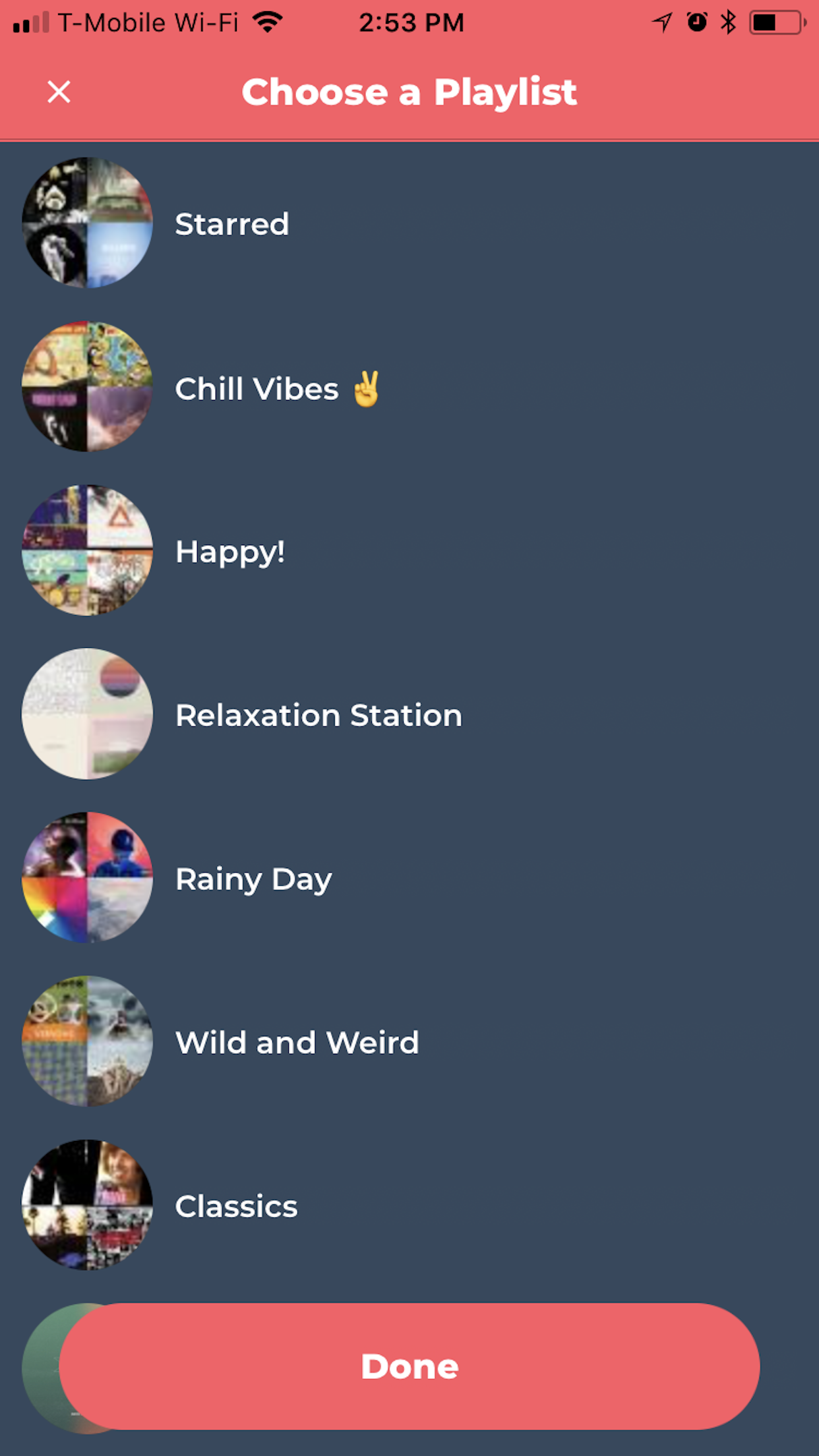Screen dimensions: 819x1456
Task: Select the Starred playlist
Action: [231, 223]
